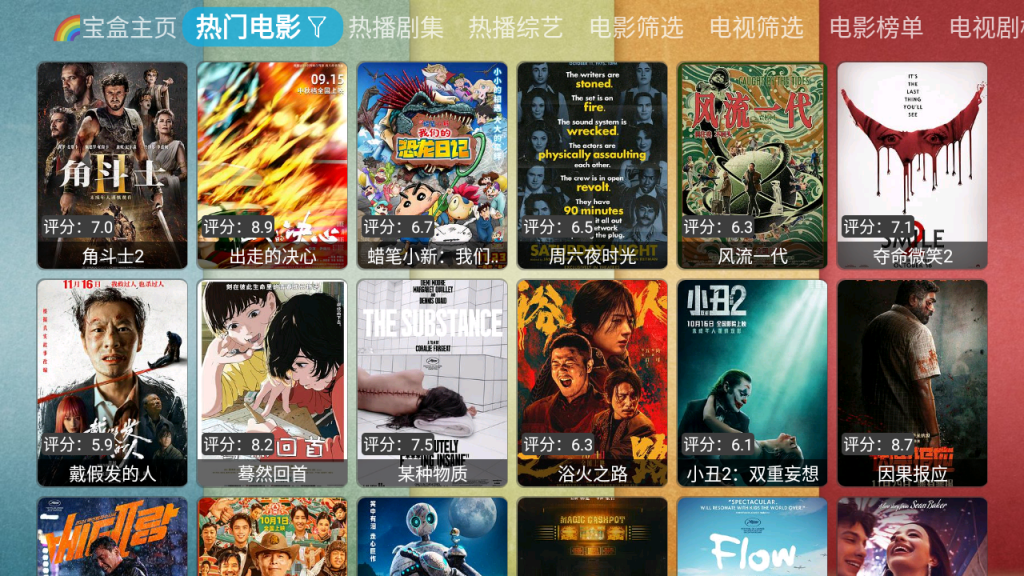The height and width of the screenshot is (576, 1024).
Task: Open movie 周六夜时光
Action: (x=592, y=165)
